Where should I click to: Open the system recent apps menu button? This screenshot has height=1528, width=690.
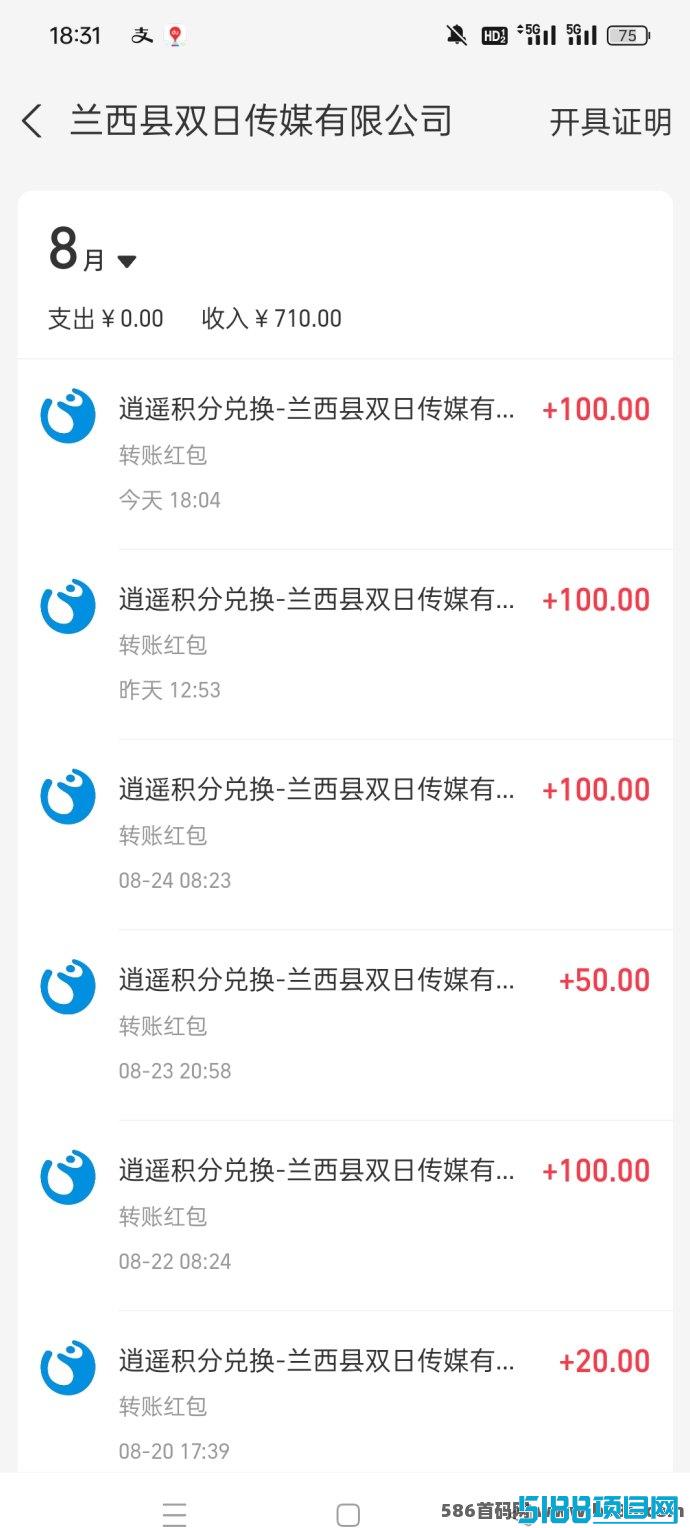175,1514
